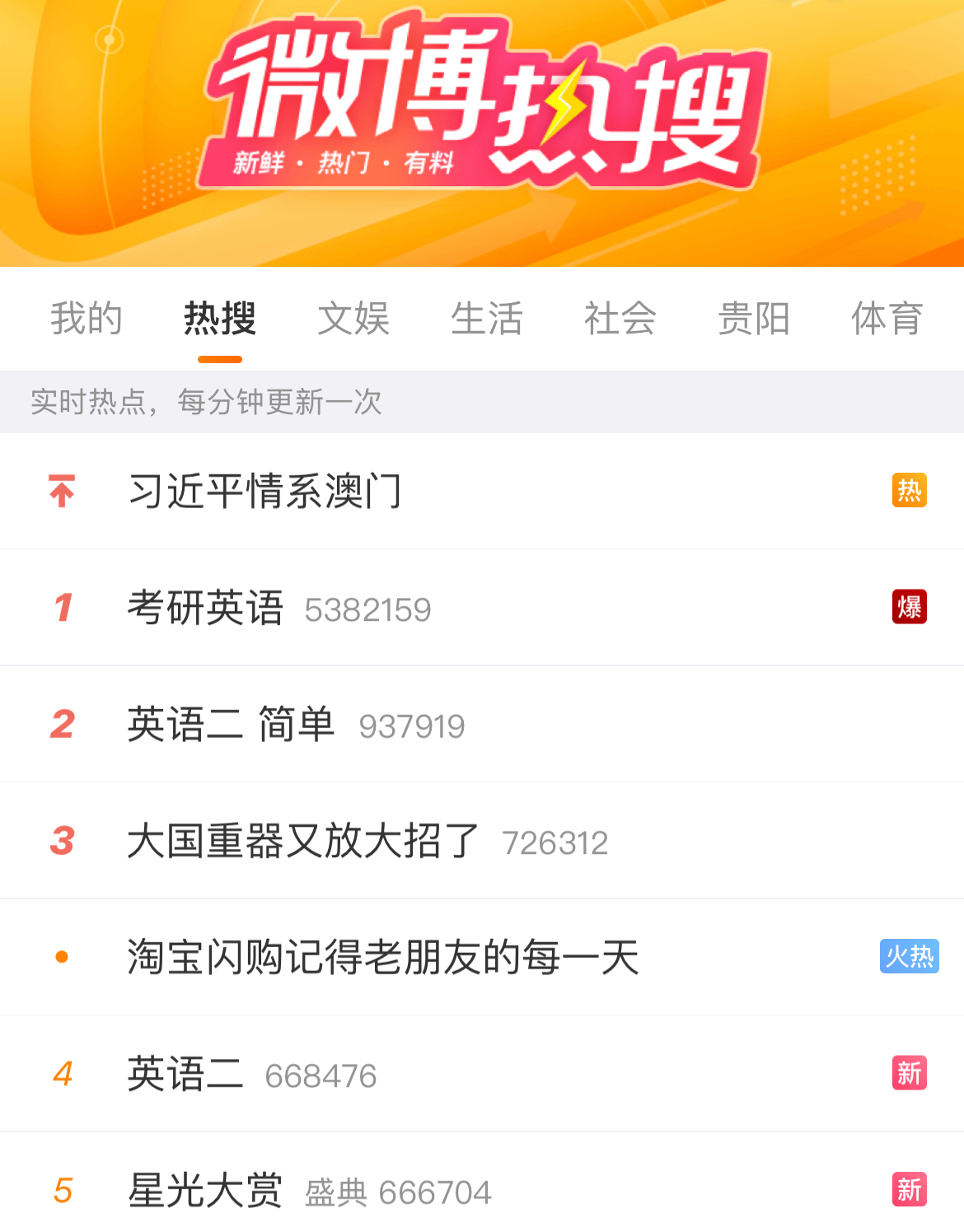Open the 文娱 tab
The image size is (964, 1232).
point(353,319)
